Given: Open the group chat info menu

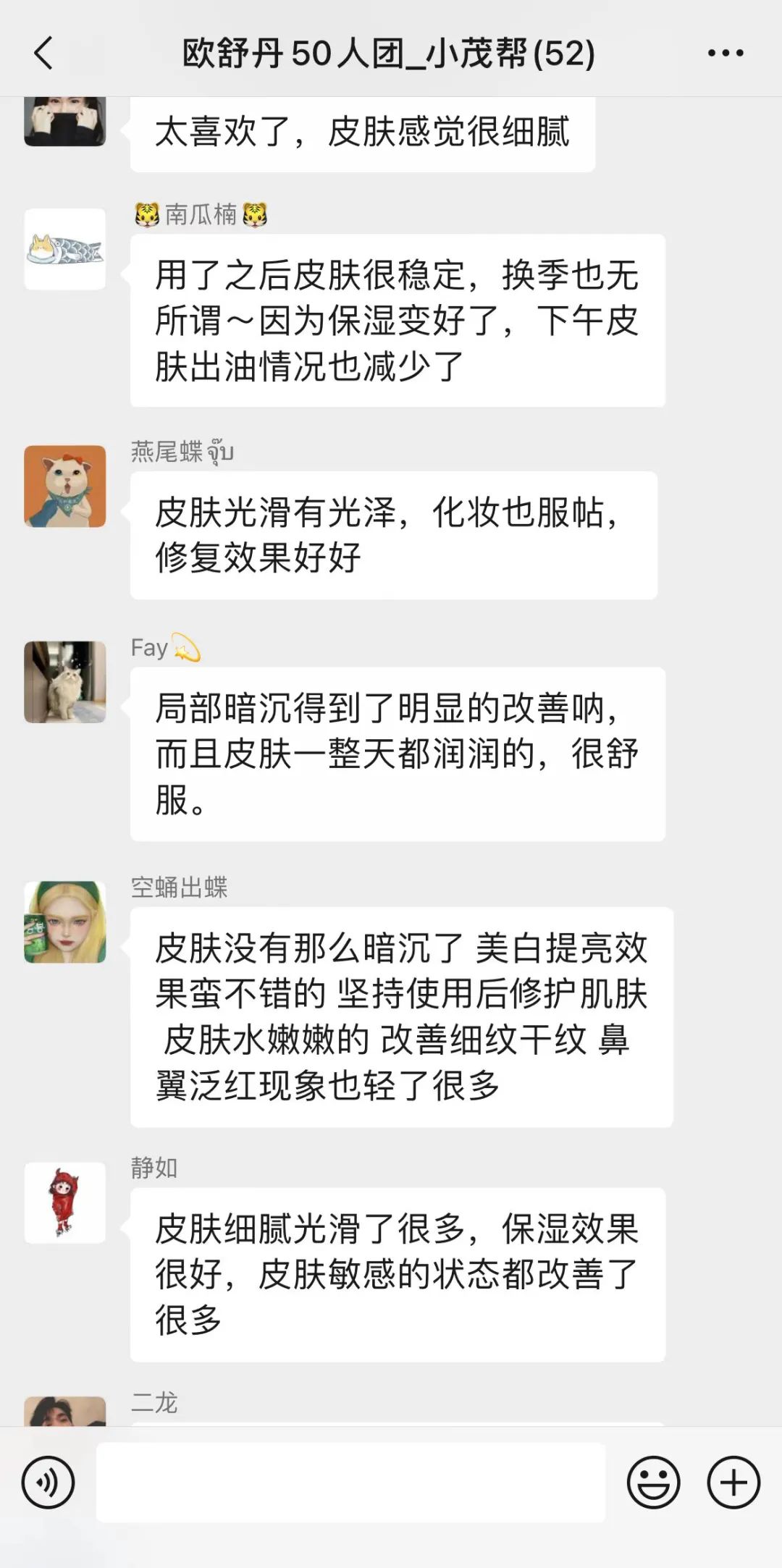Looking at the screenshot, I should pos(725,54).
